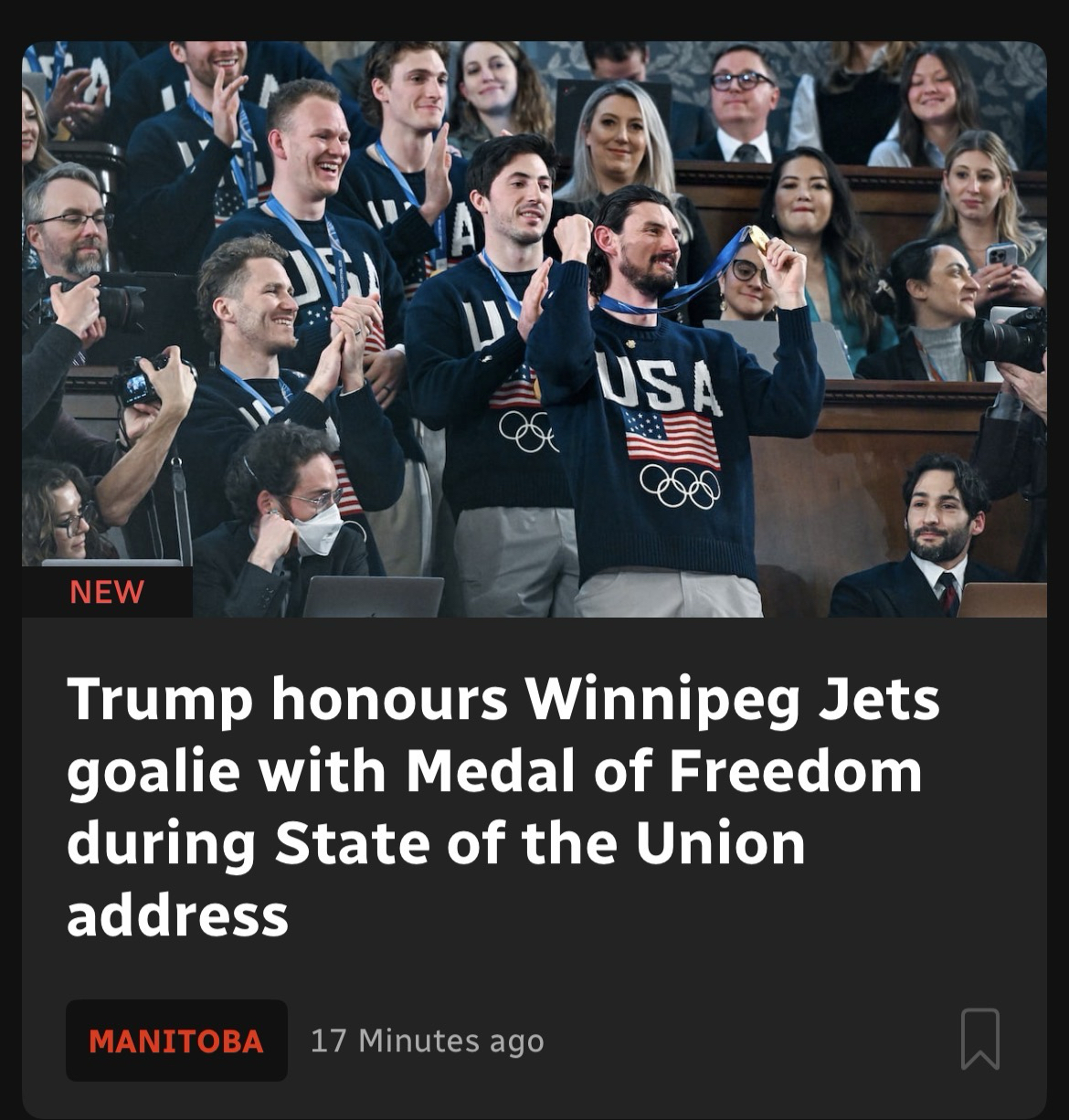Open the Trump honours Jets goalie story
The image size is (1069, 1120).
click(503, 806)
